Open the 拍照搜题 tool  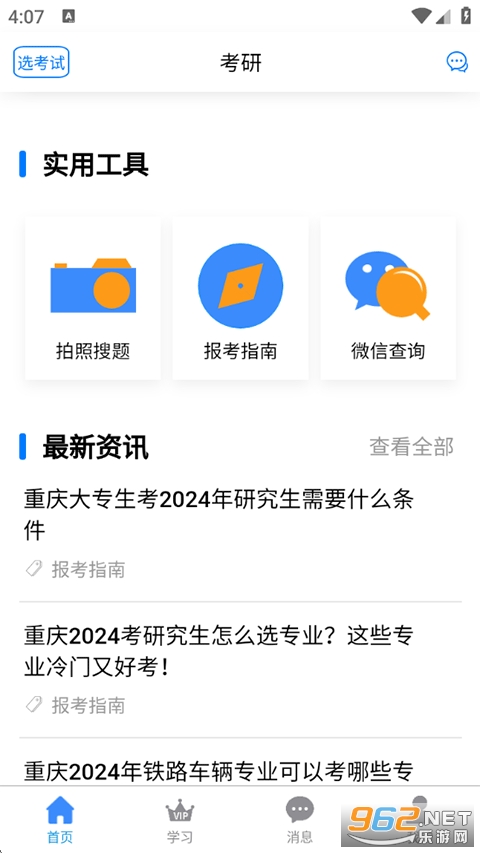coord(93,298)
